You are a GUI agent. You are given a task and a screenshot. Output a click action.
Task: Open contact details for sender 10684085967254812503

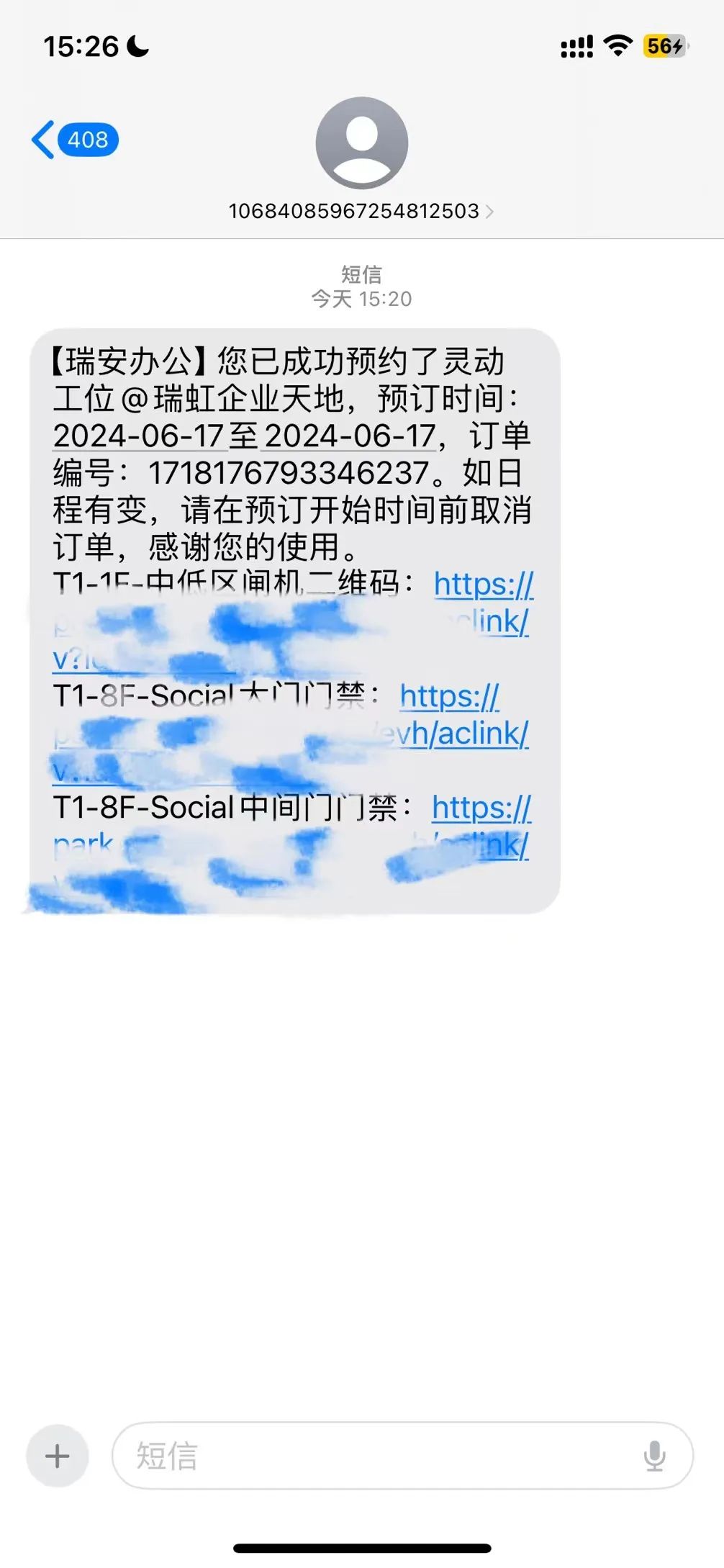pyautogui.click(x=361, y=211)
